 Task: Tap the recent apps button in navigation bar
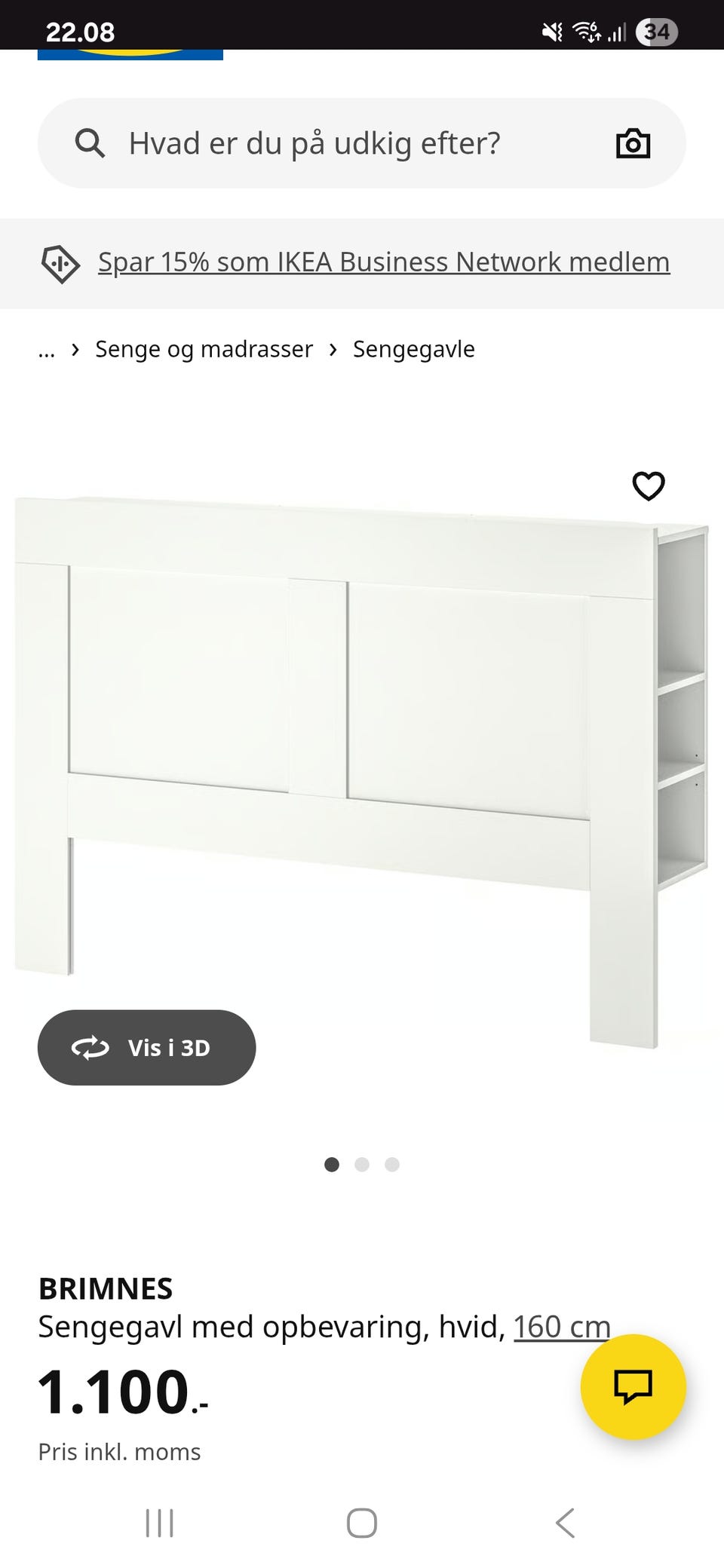pyautogui.click(x=161, y=1522)
